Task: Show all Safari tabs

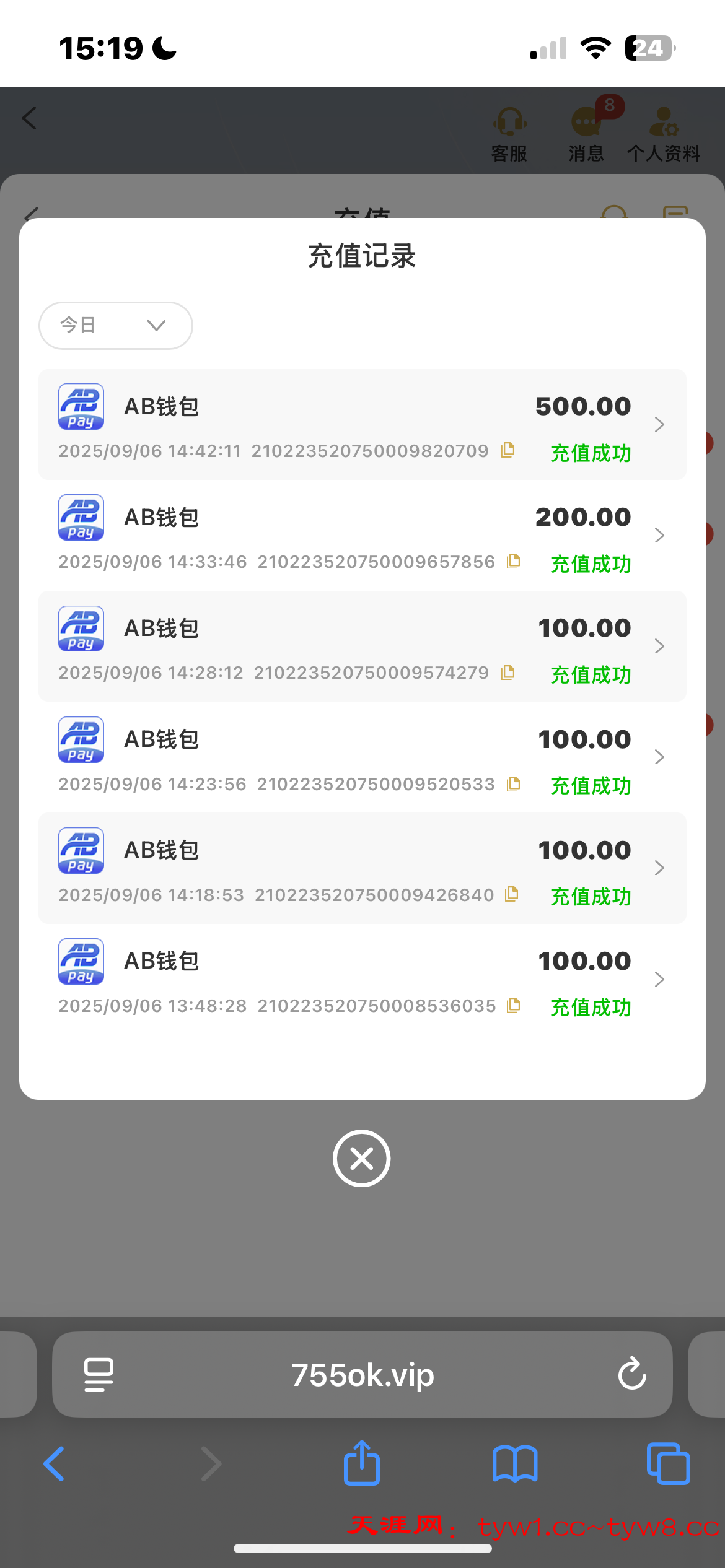Action: click(668, 1464)
